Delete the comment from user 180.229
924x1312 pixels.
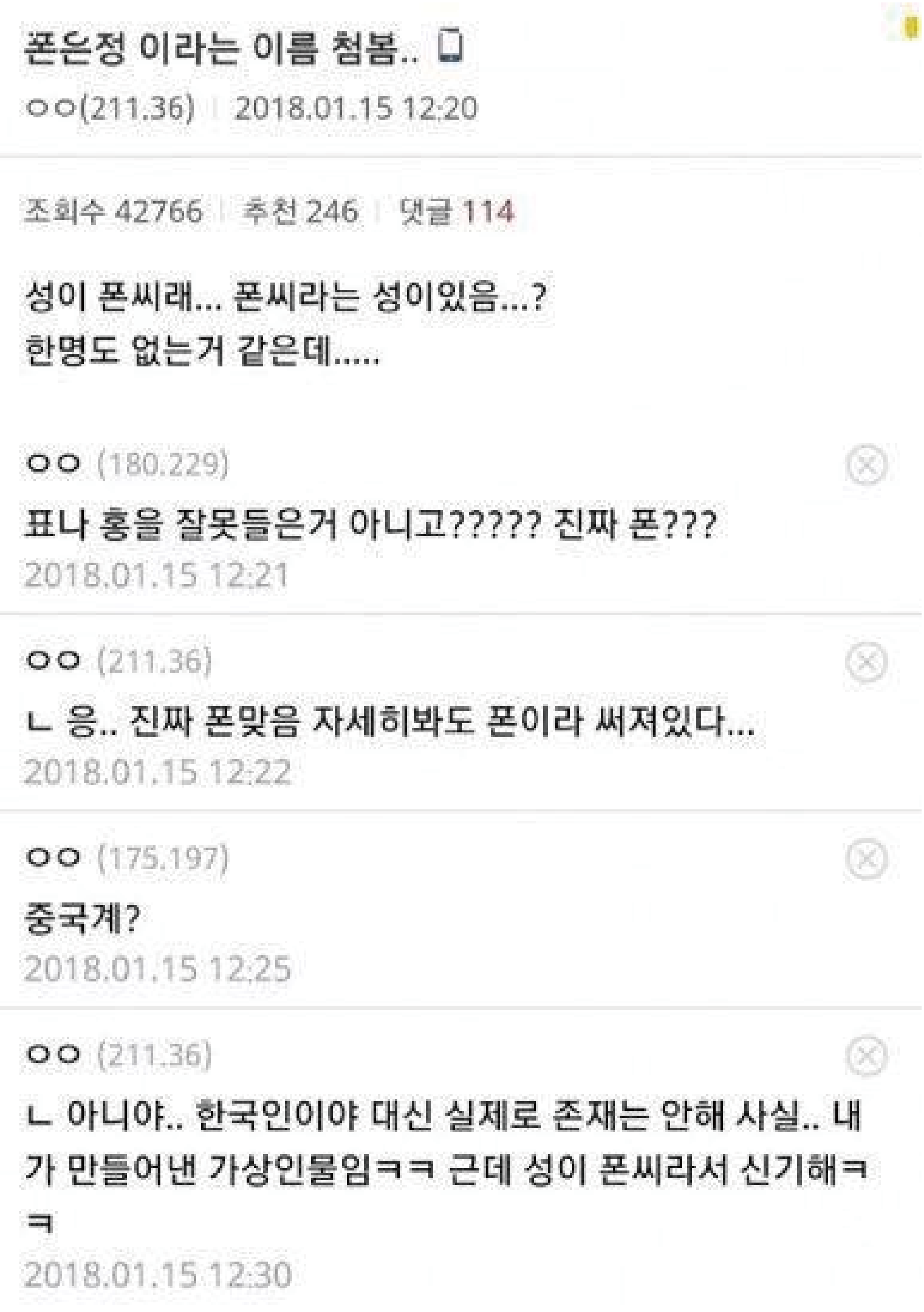(866, 464)
